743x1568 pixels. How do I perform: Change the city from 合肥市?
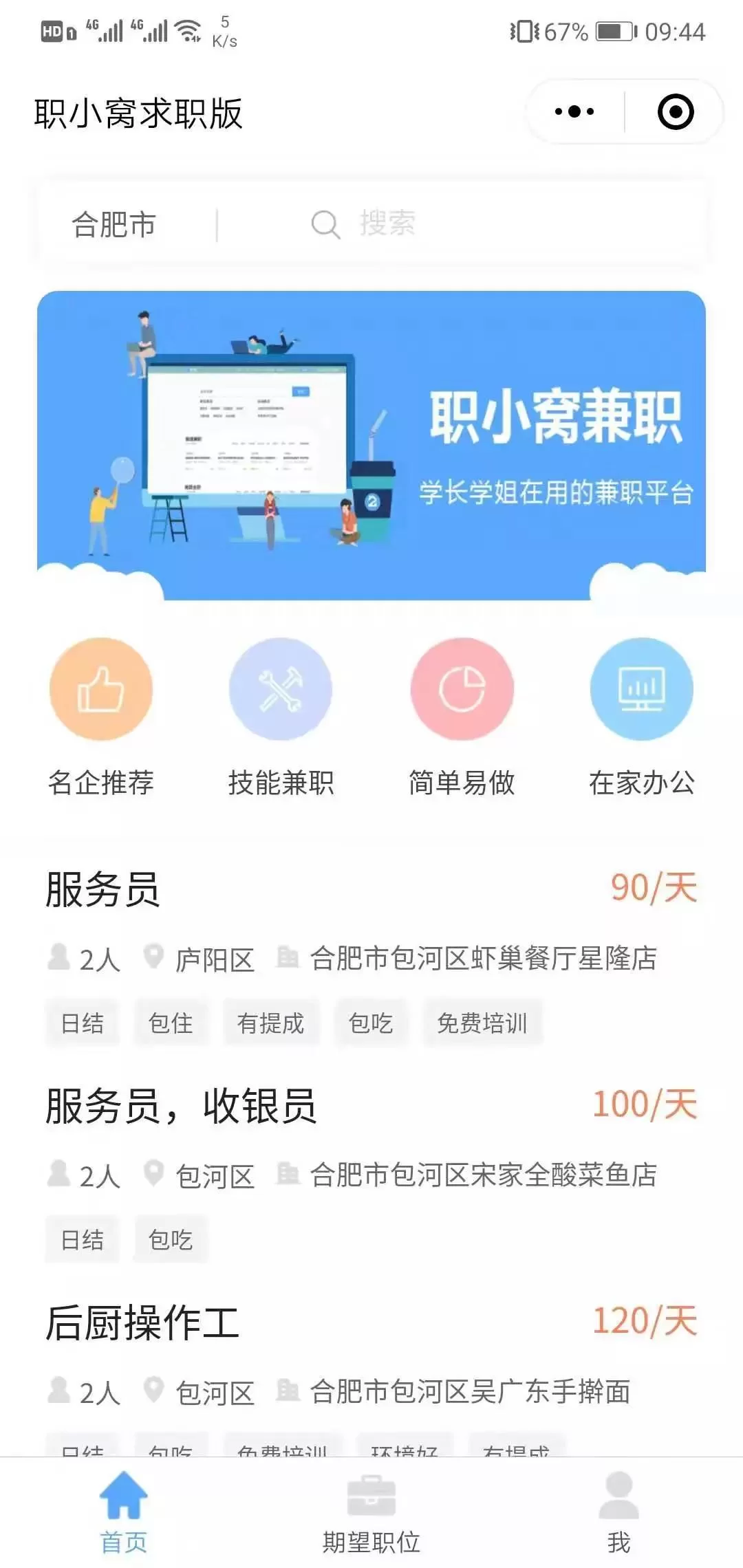click(114, 225)
